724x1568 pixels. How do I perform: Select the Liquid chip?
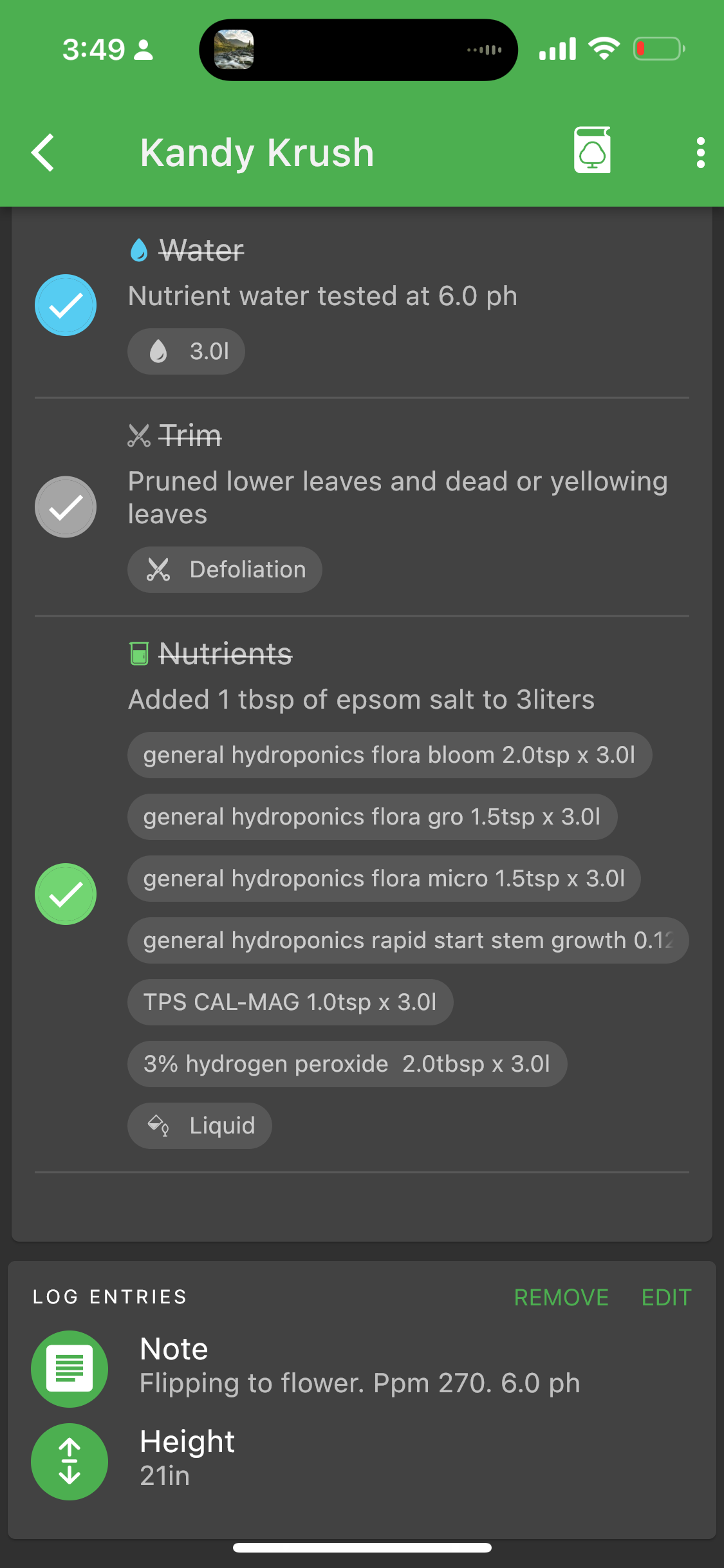pos(200,1126)
